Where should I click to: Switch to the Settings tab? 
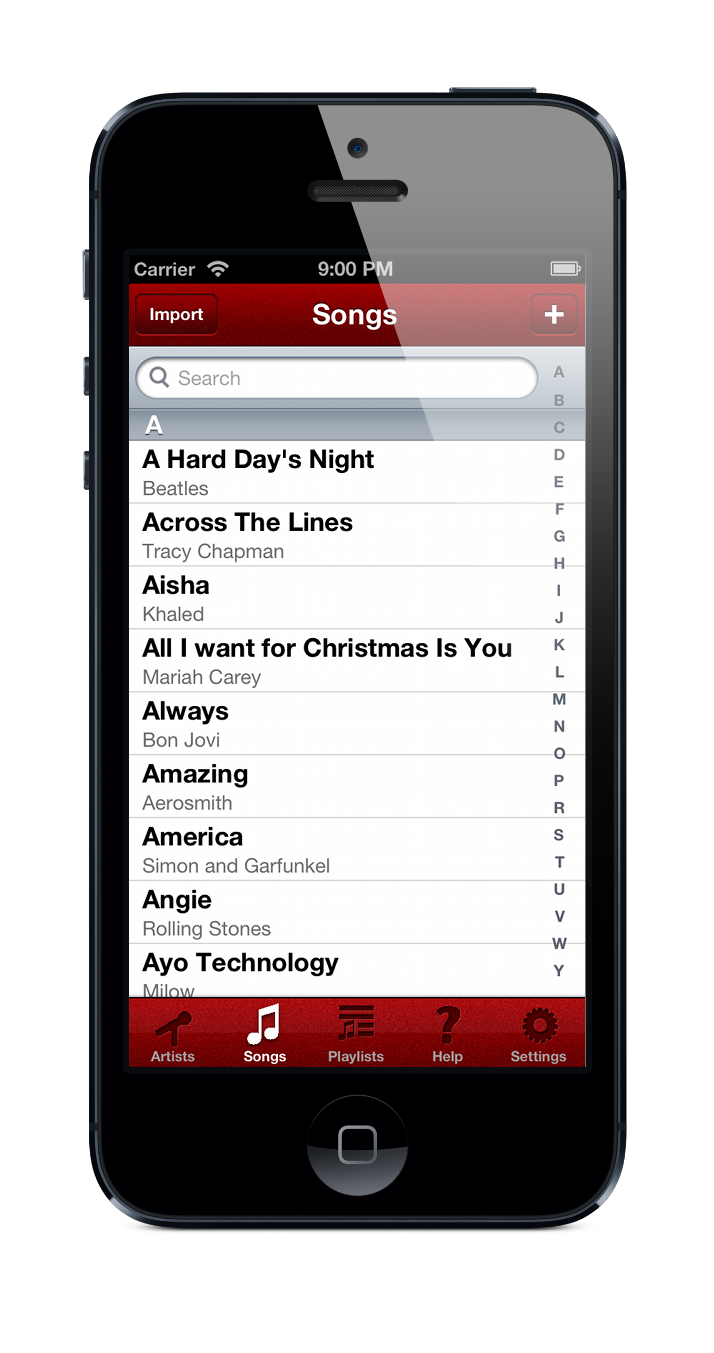click(538, 1034)
